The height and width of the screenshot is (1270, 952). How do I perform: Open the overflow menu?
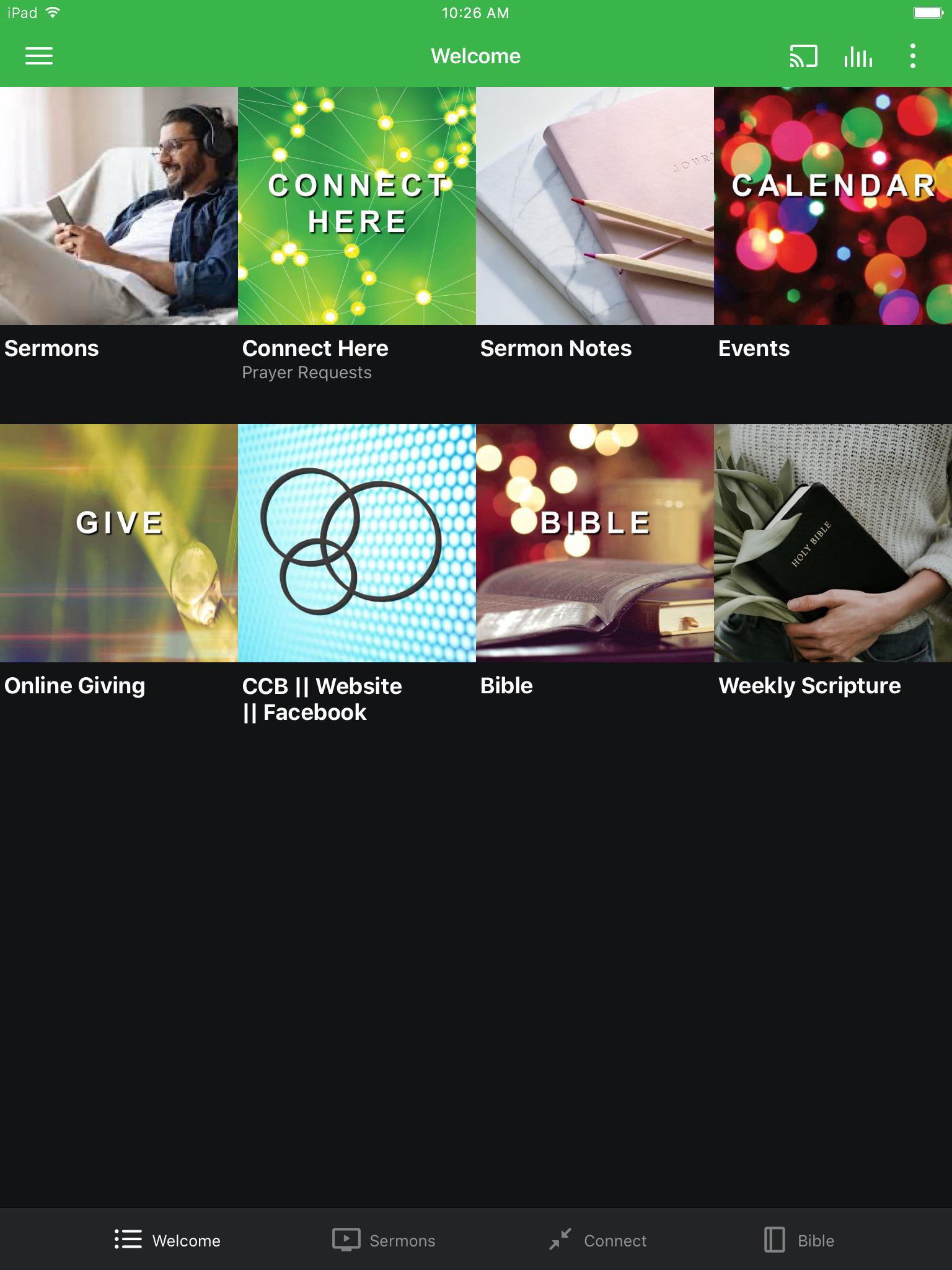click(x=912, y=56)
